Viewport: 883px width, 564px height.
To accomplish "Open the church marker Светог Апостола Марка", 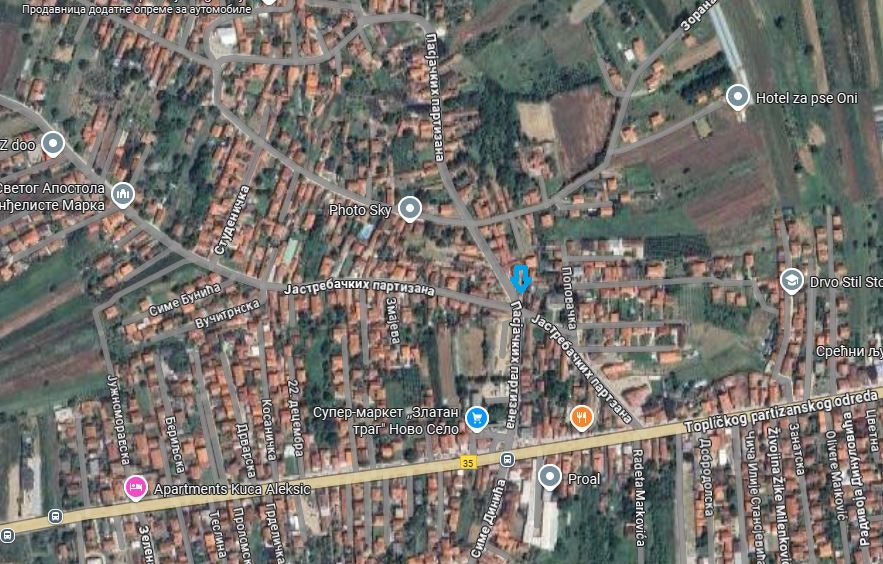I will pos(122,193).
